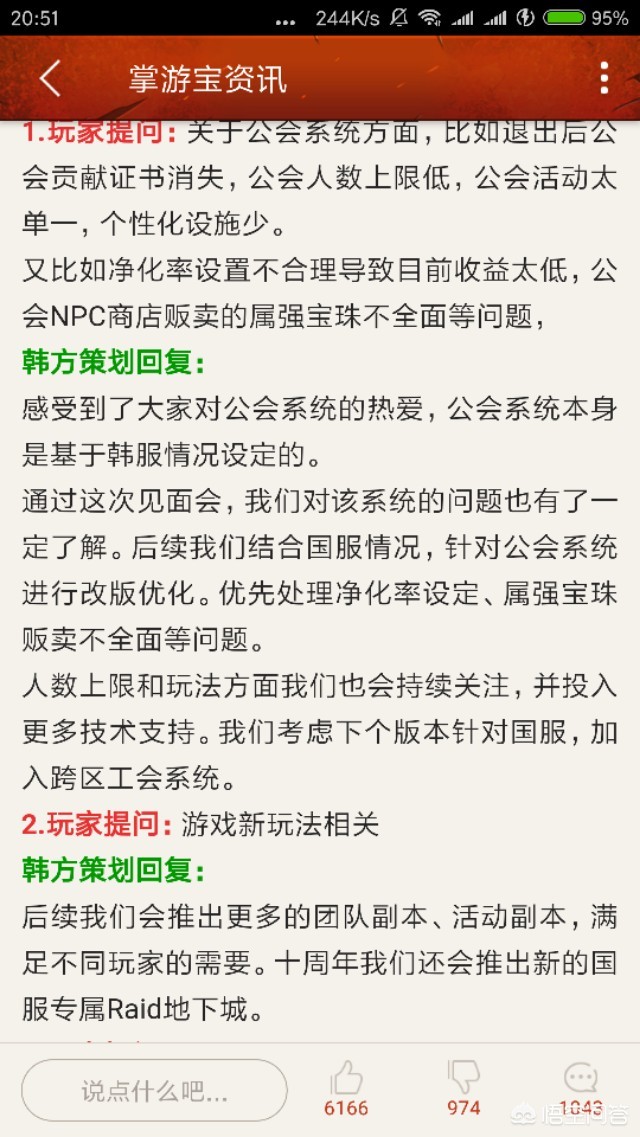Screen dimensions: 640x1137
Task: Open the three-dot overflow menu
Action: coord(604,78)
